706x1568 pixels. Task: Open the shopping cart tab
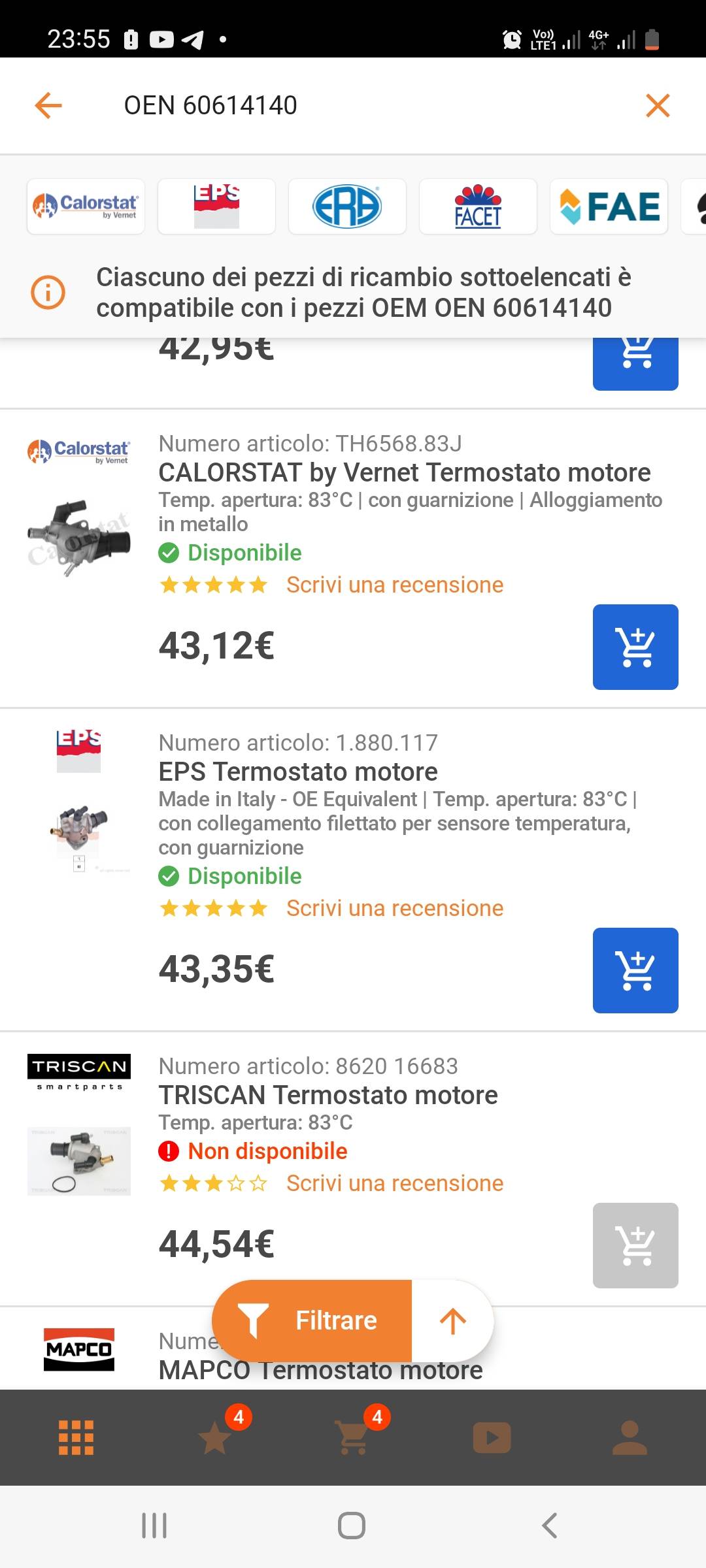pyautogui.click(x=353, y=1438)
